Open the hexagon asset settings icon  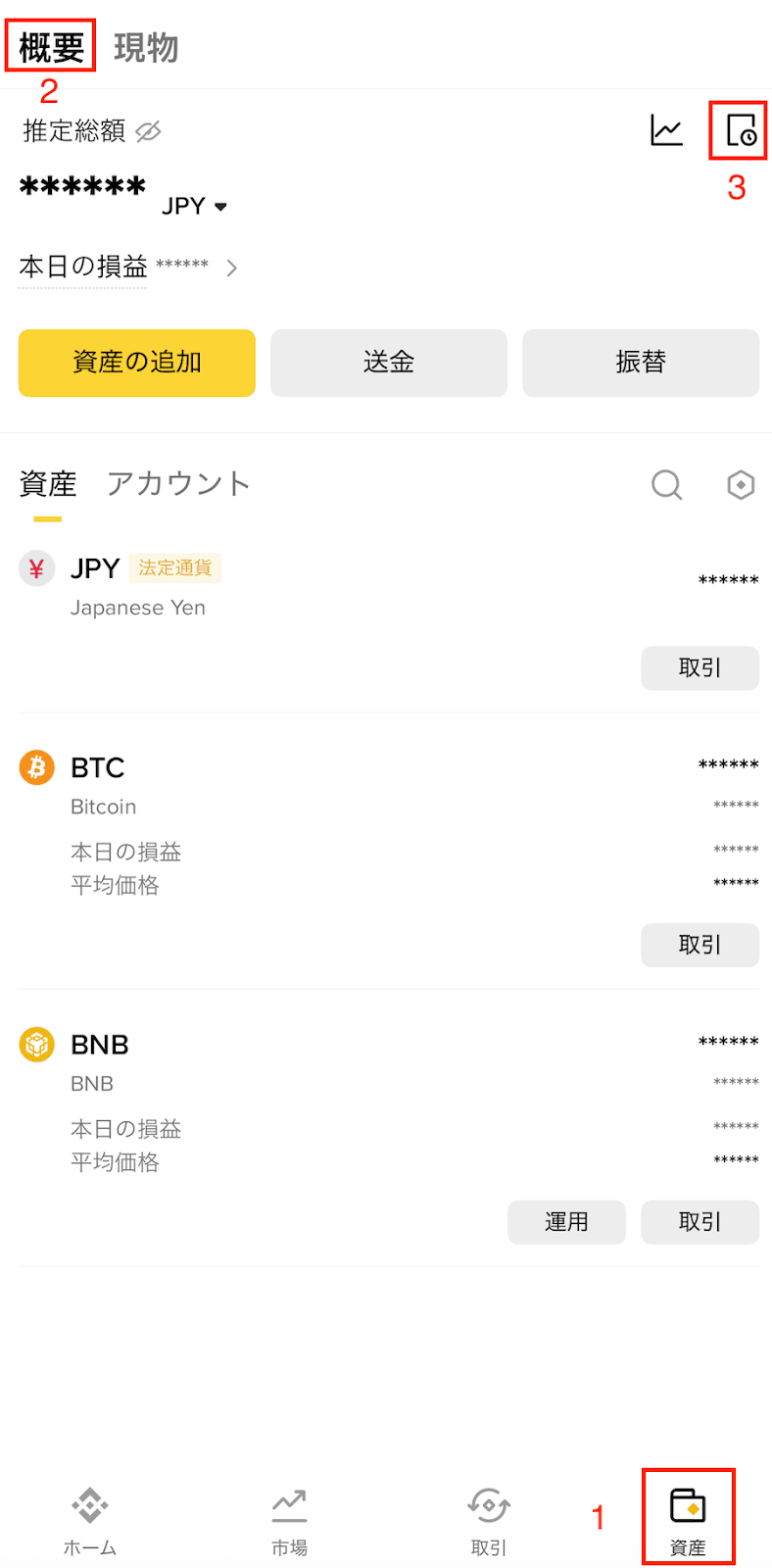click(x=741, y=484)
